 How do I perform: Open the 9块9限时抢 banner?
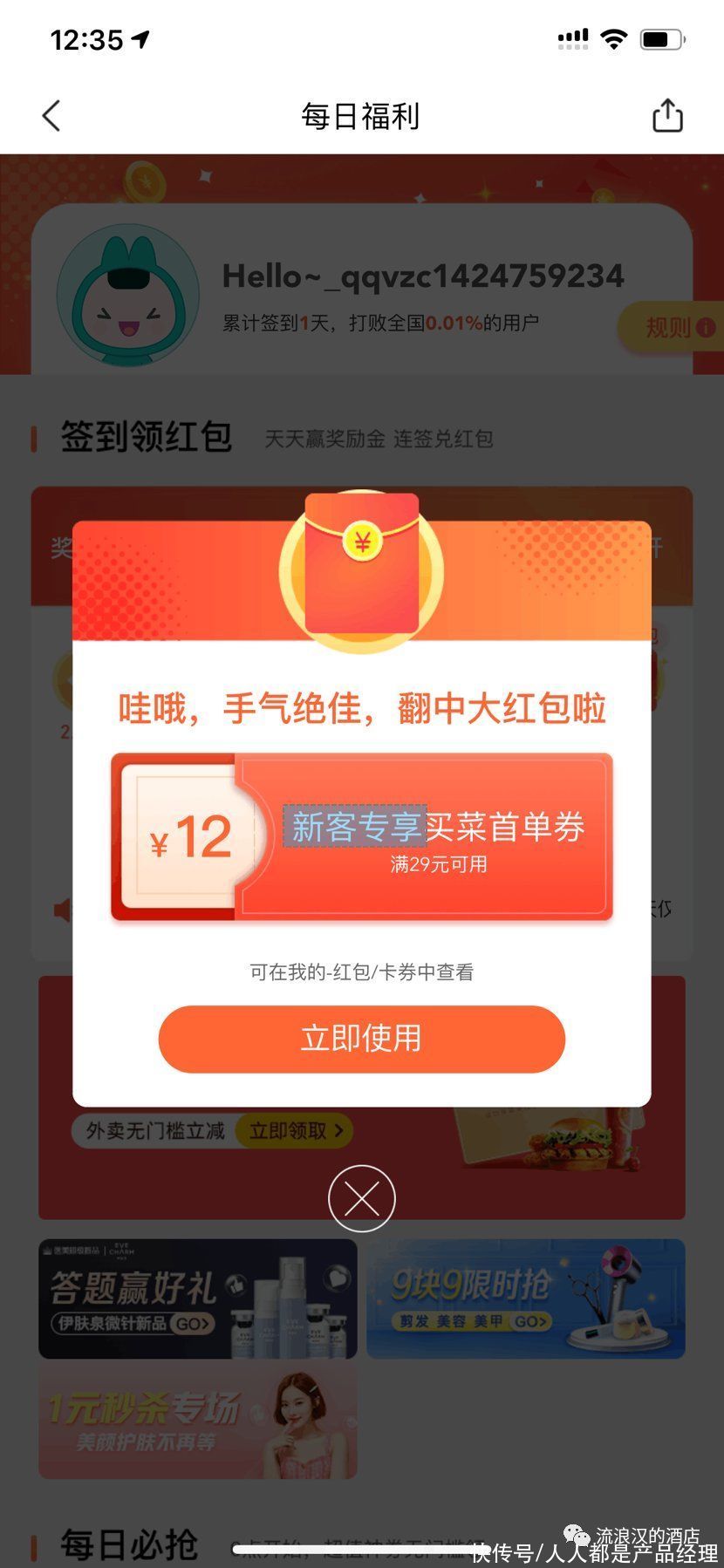(x=525, y=1299)
